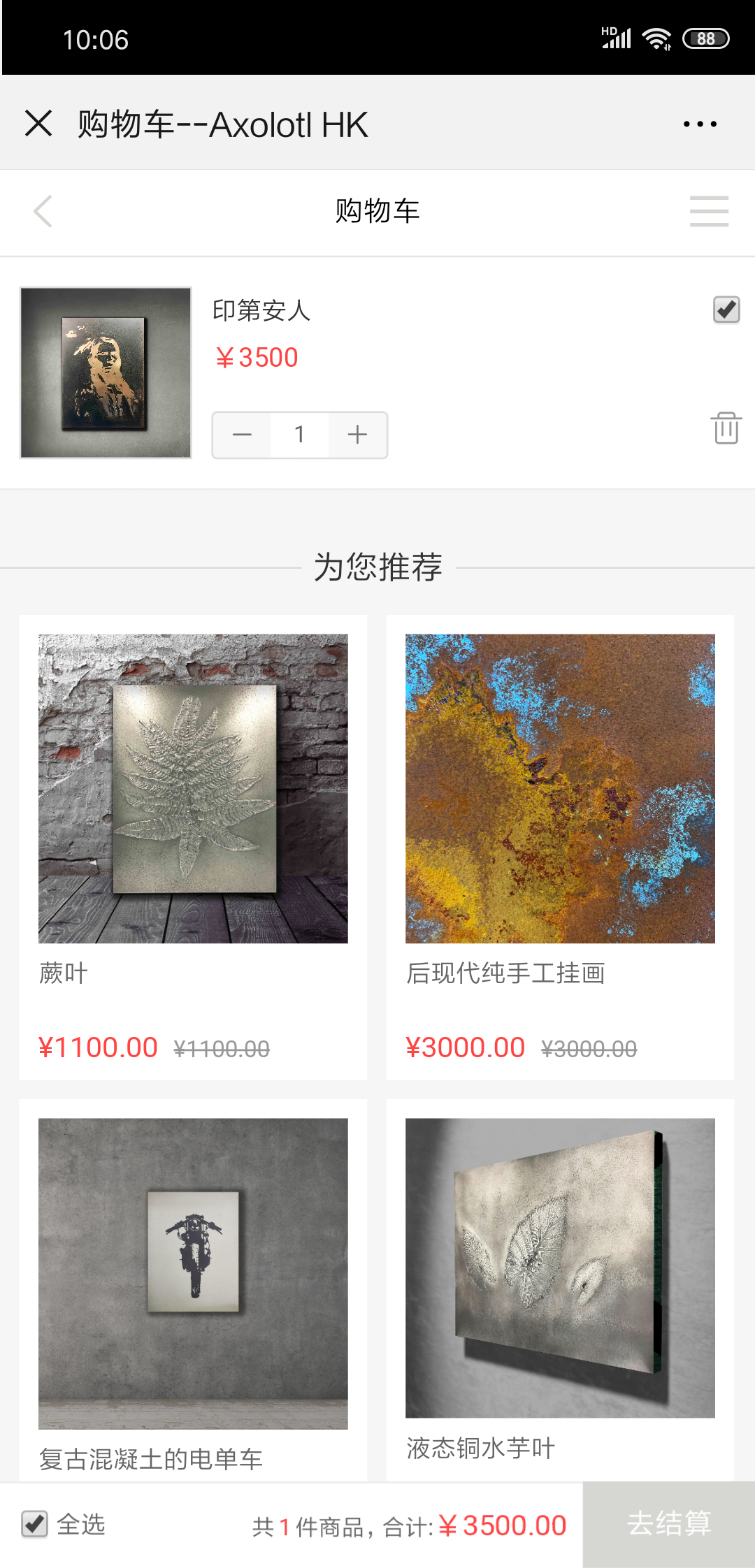The image size is (755, 1568).
Task: Open the three-dot overflow menu
Action: tap(700, 124)
